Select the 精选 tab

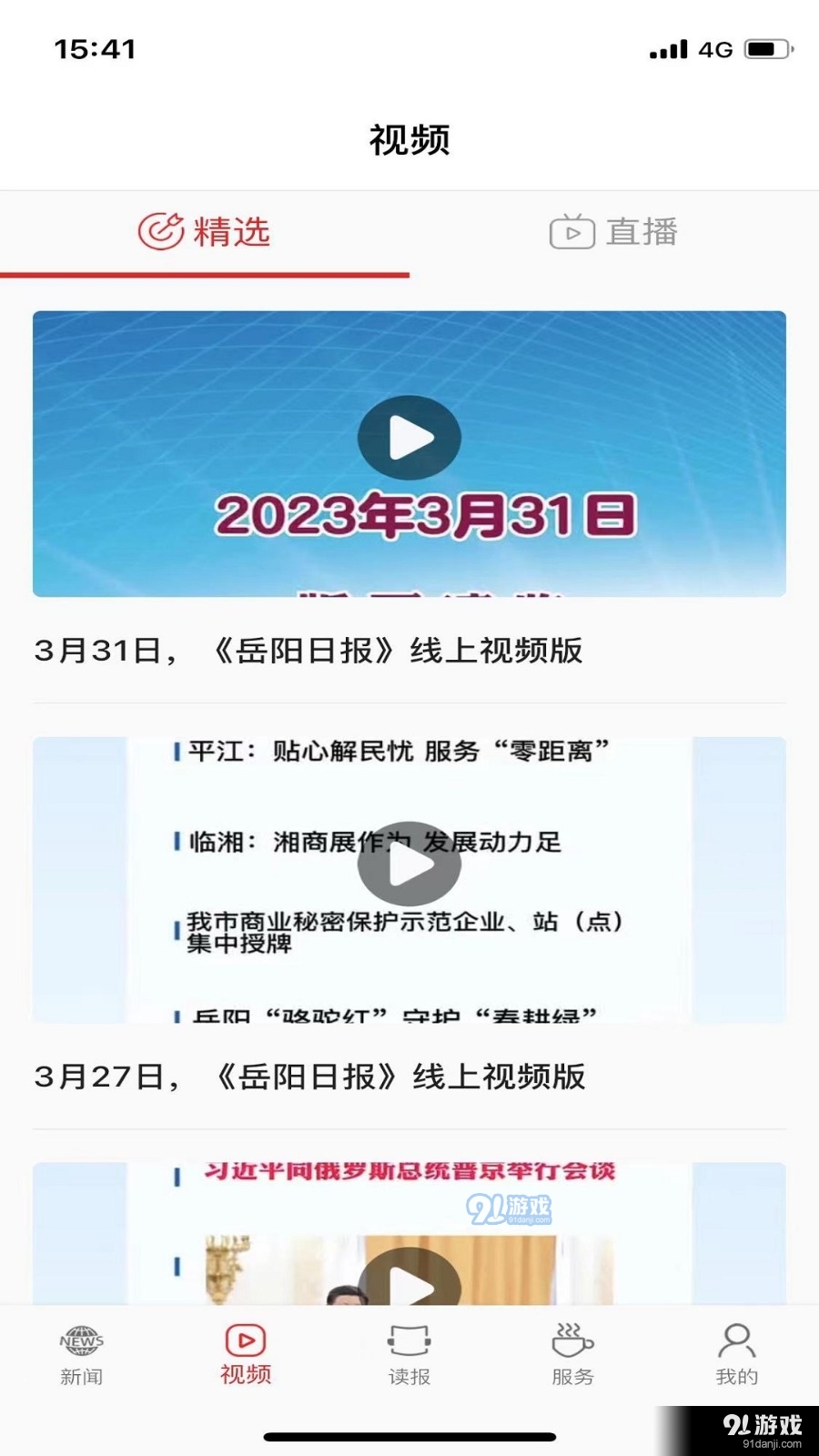(205, 232)
